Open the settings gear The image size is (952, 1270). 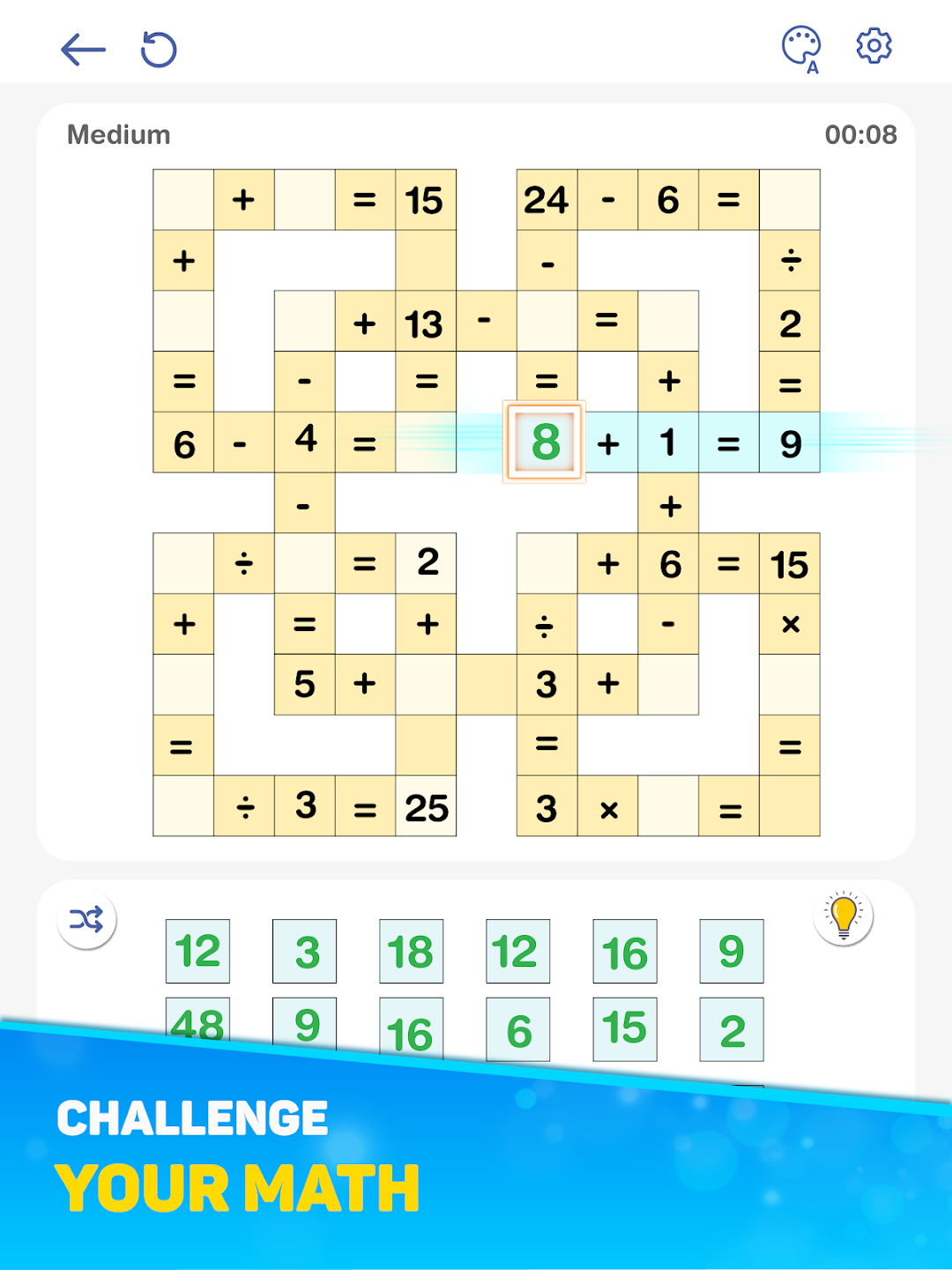[x=874, y=46]
